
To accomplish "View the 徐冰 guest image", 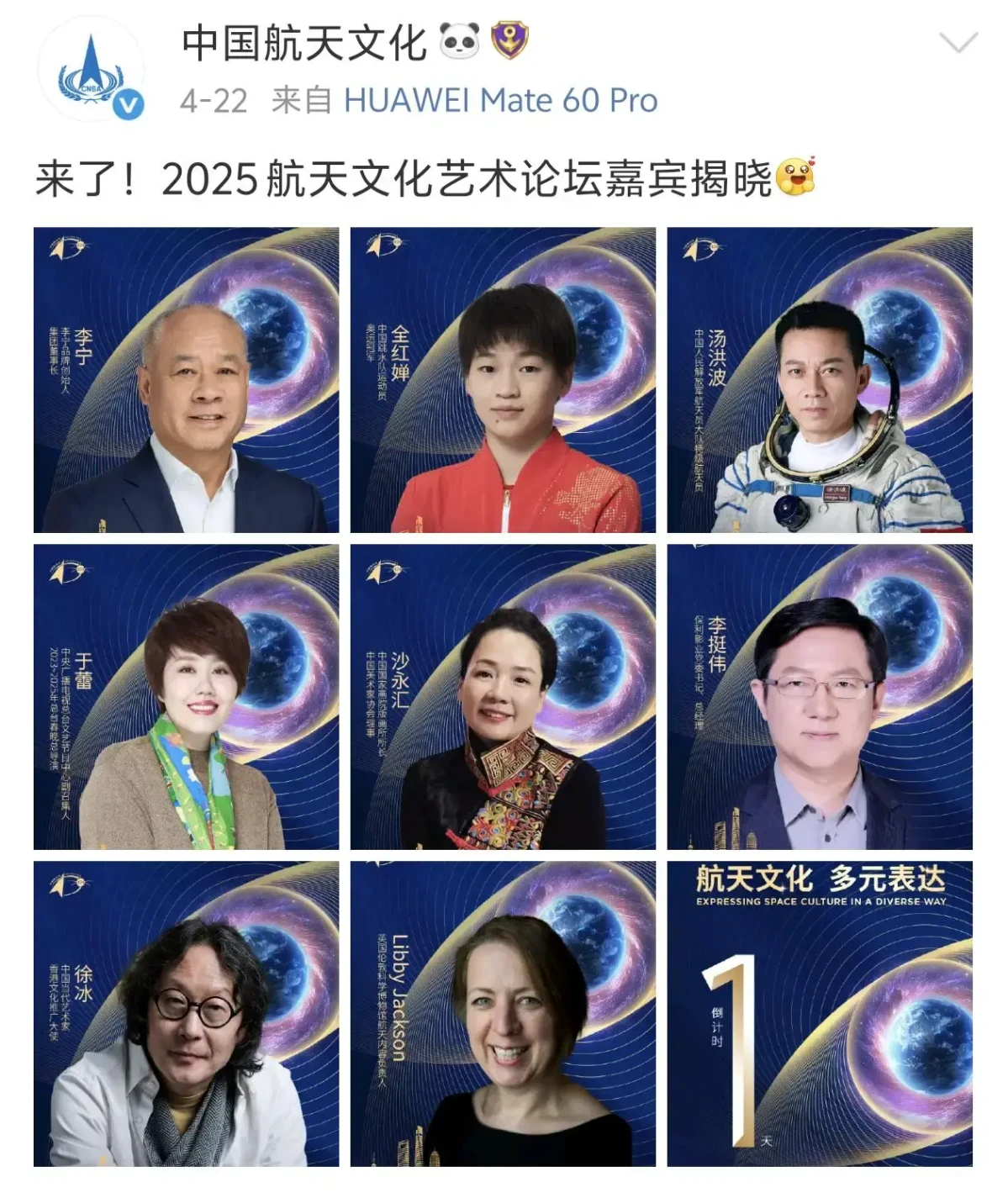I will point(186,1013).
